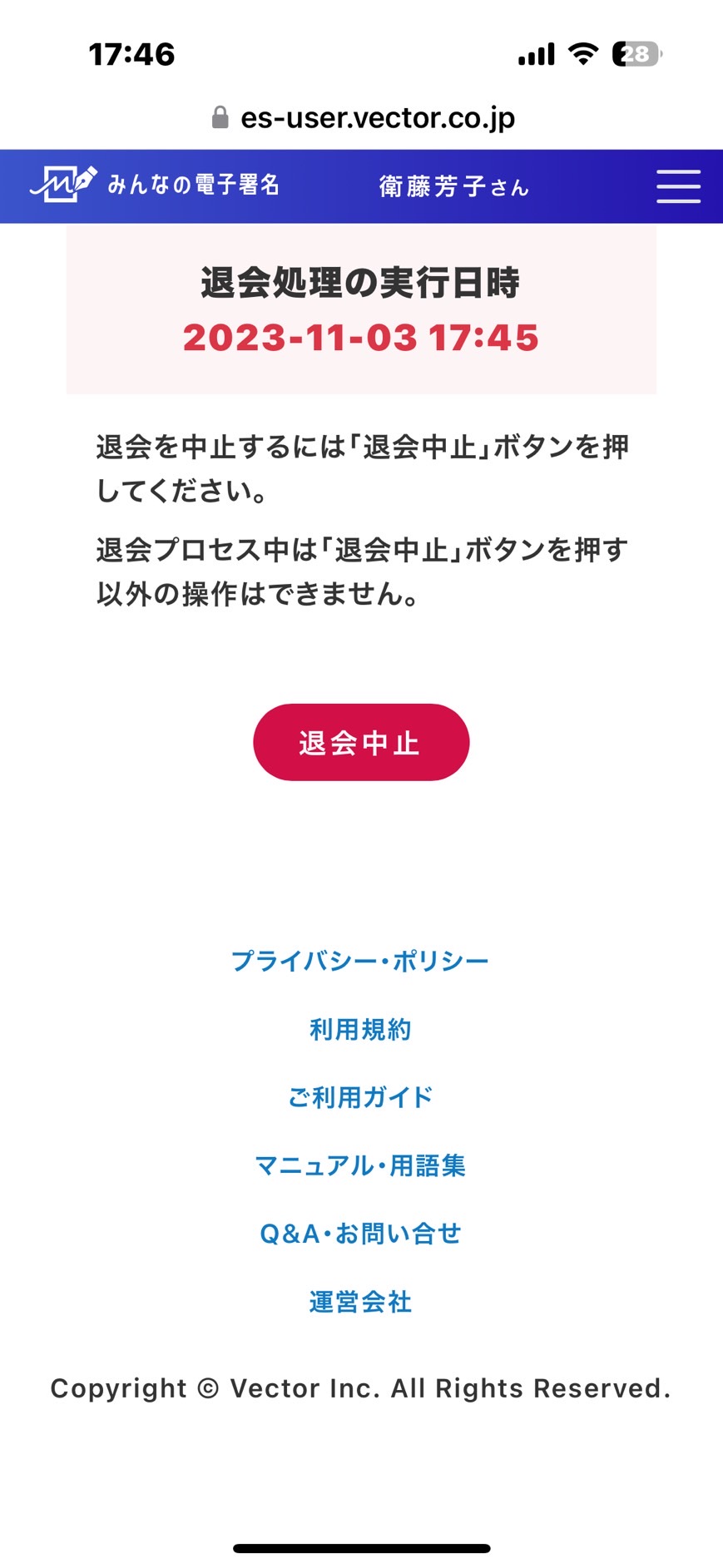This screenshot has width=723, height=1568.
Task: Open マニュアル・用語集
Action: (x=360, y=1165)
